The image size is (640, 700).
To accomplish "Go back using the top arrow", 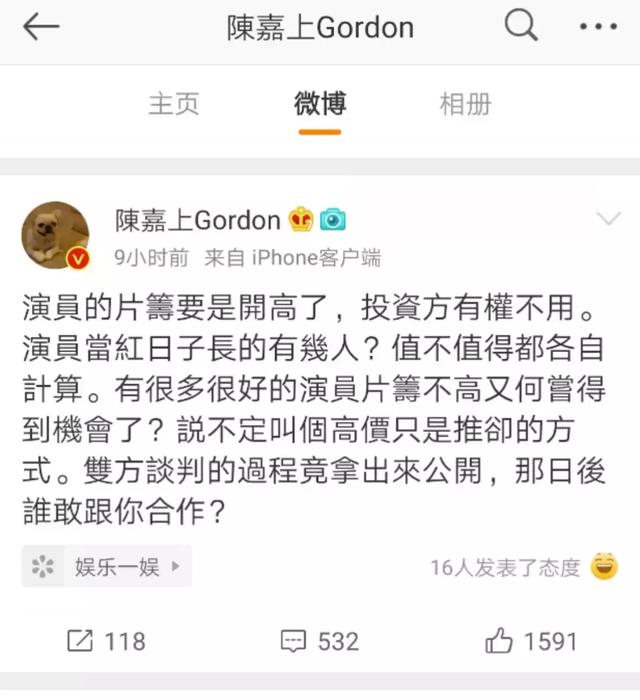I will pos(40,28).
